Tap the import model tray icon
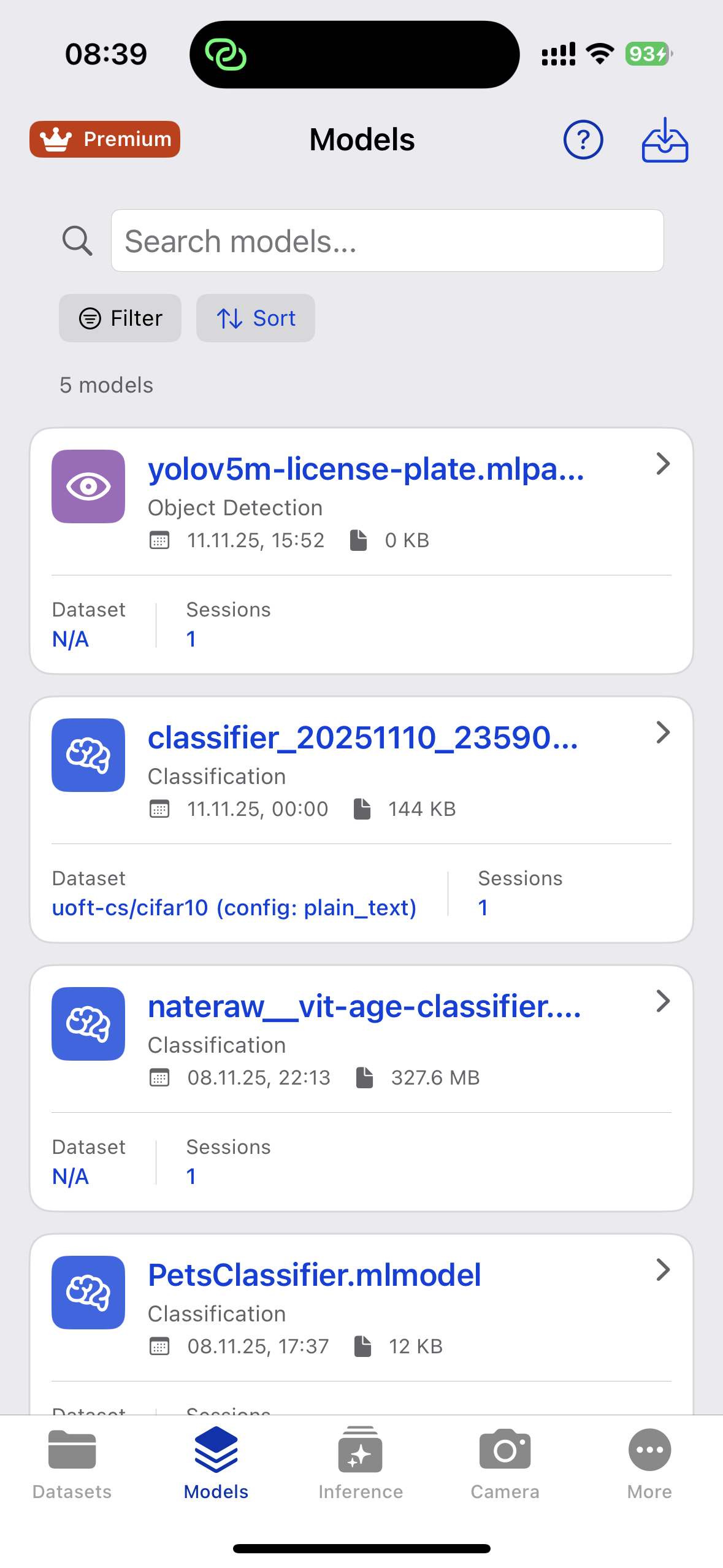The image size is (723, 1568). (x=665, y=140)
